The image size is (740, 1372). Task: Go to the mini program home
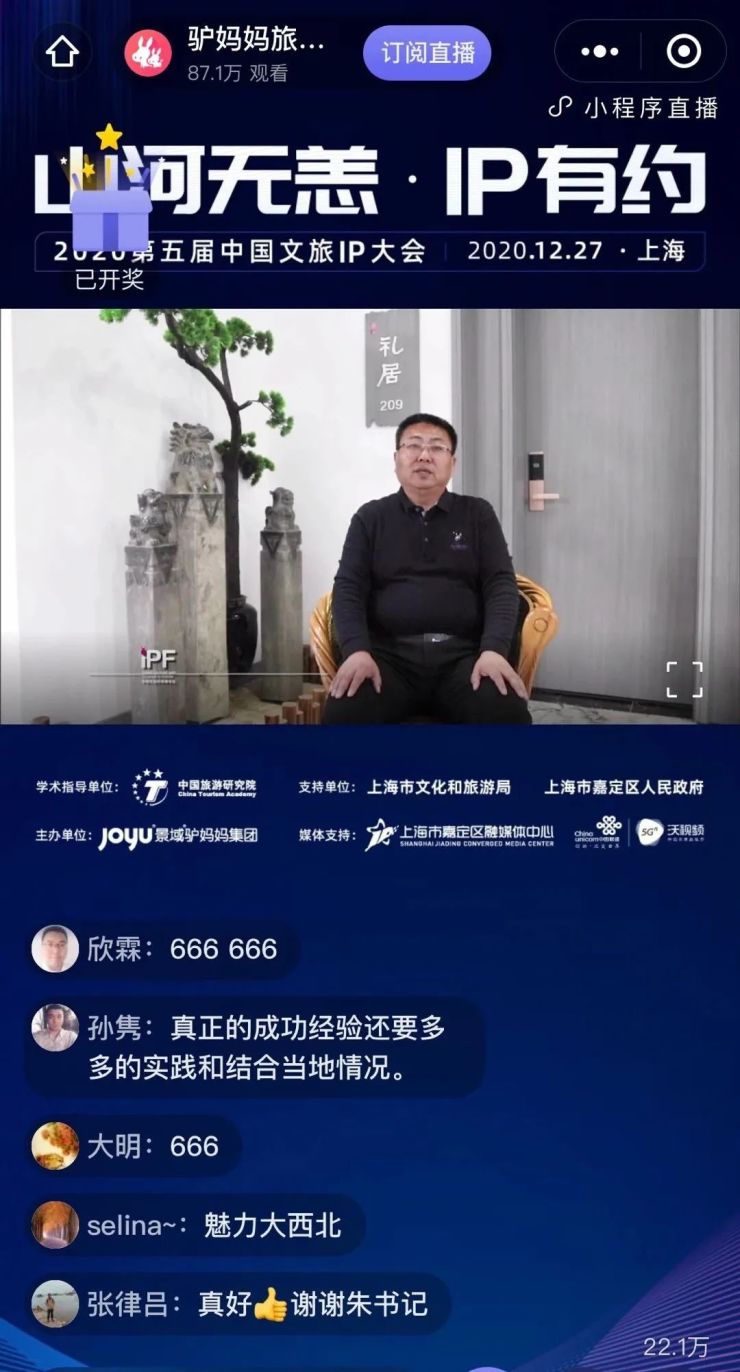coord(62,52)
